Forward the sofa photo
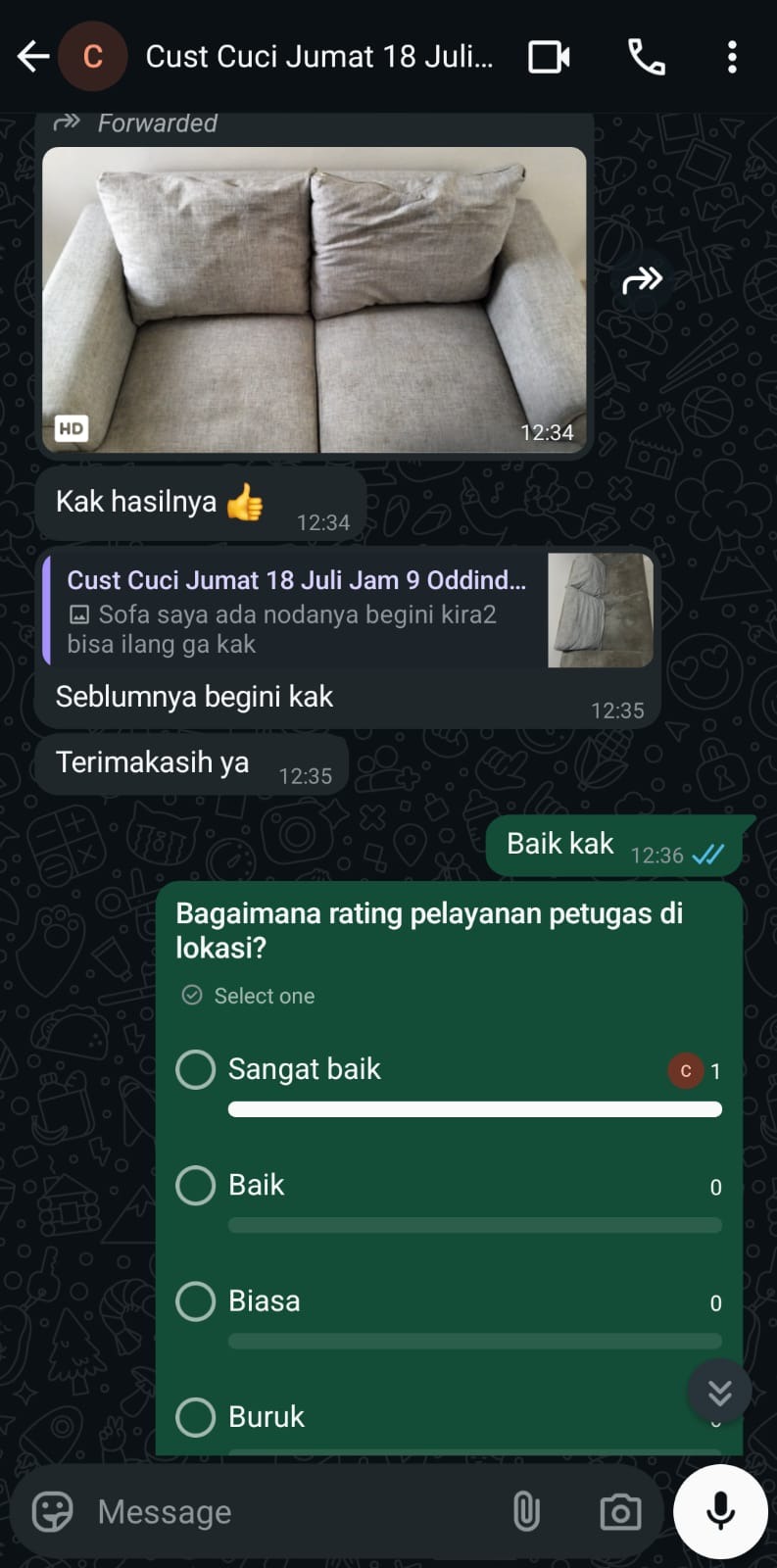 pos(642,281)
